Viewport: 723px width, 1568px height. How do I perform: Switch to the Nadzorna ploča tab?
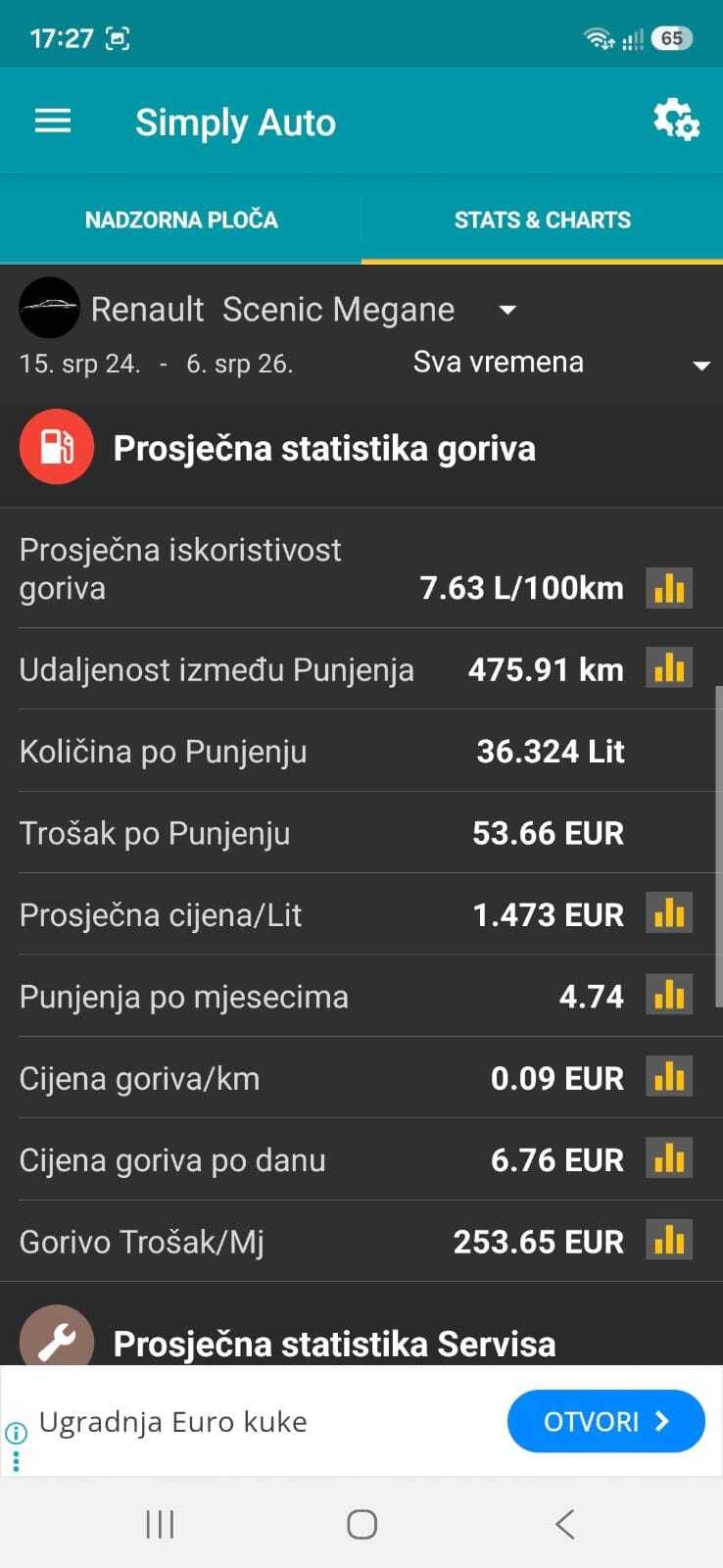pos(181,220)
